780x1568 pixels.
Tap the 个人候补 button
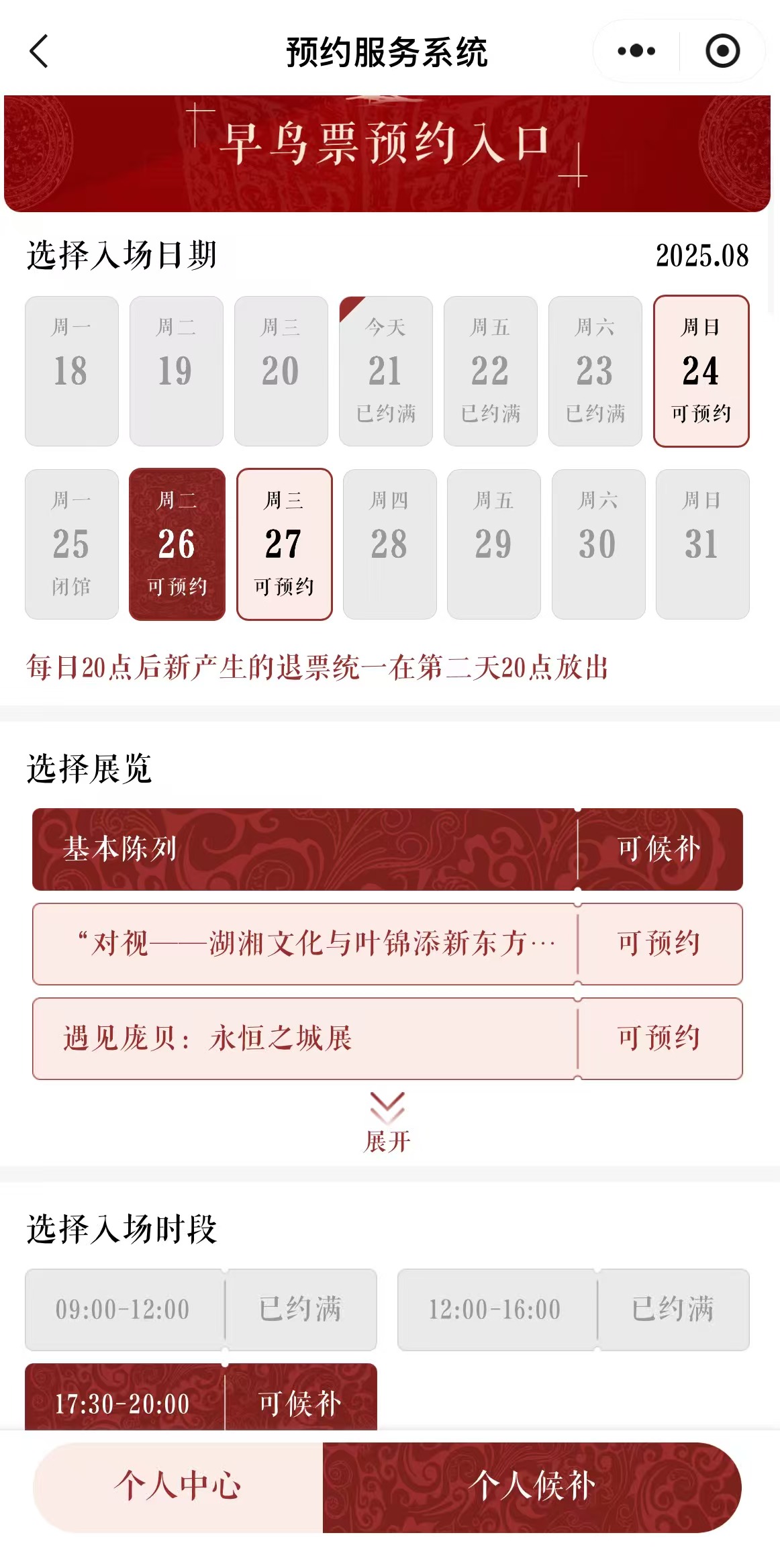[x=532, y=1486]
